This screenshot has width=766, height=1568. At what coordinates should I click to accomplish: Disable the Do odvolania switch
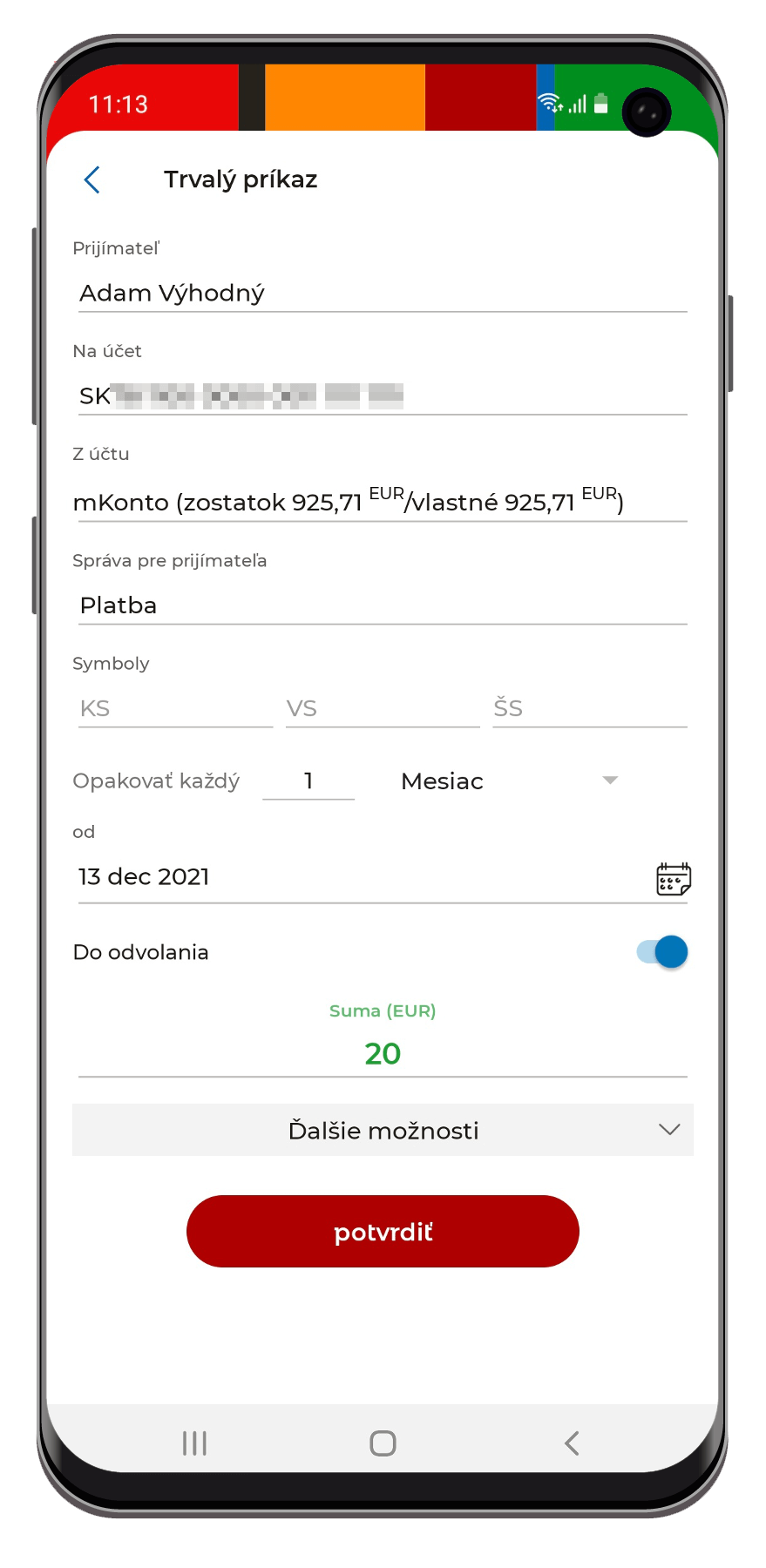tap(662, 952)
